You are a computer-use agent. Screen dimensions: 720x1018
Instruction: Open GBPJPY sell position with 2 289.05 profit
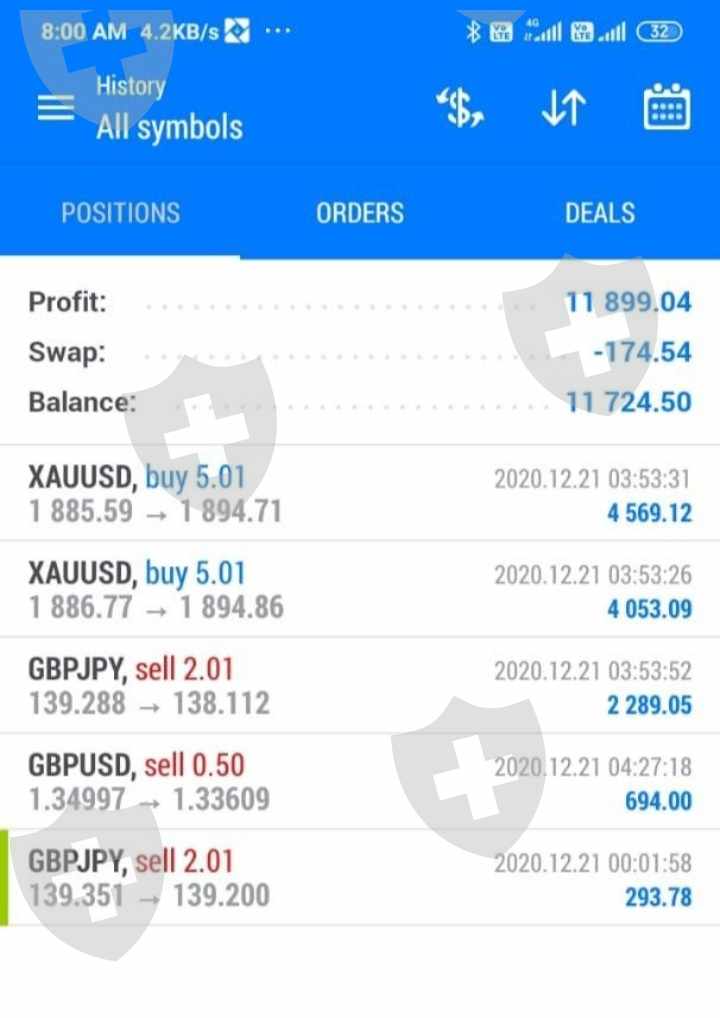(360, 686)
